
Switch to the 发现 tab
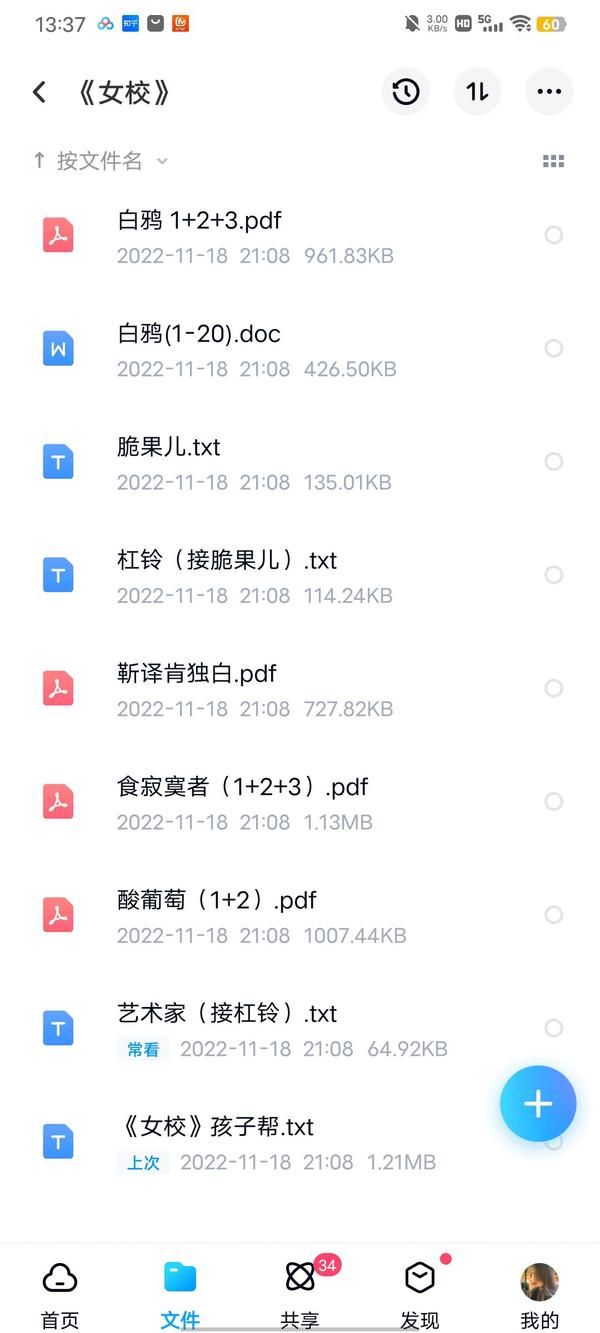coord(420,1295)
